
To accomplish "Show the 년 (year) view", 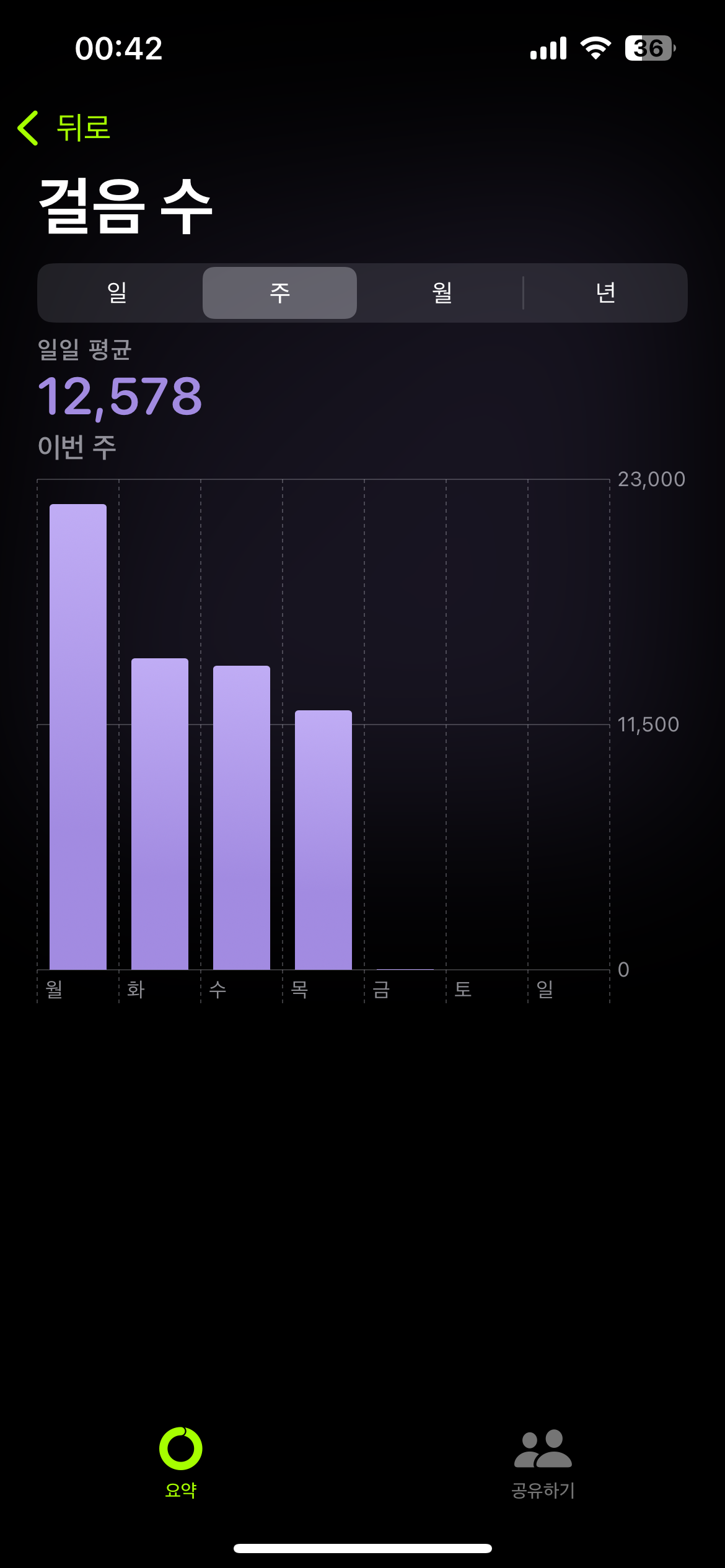I will tap(605, 293).
